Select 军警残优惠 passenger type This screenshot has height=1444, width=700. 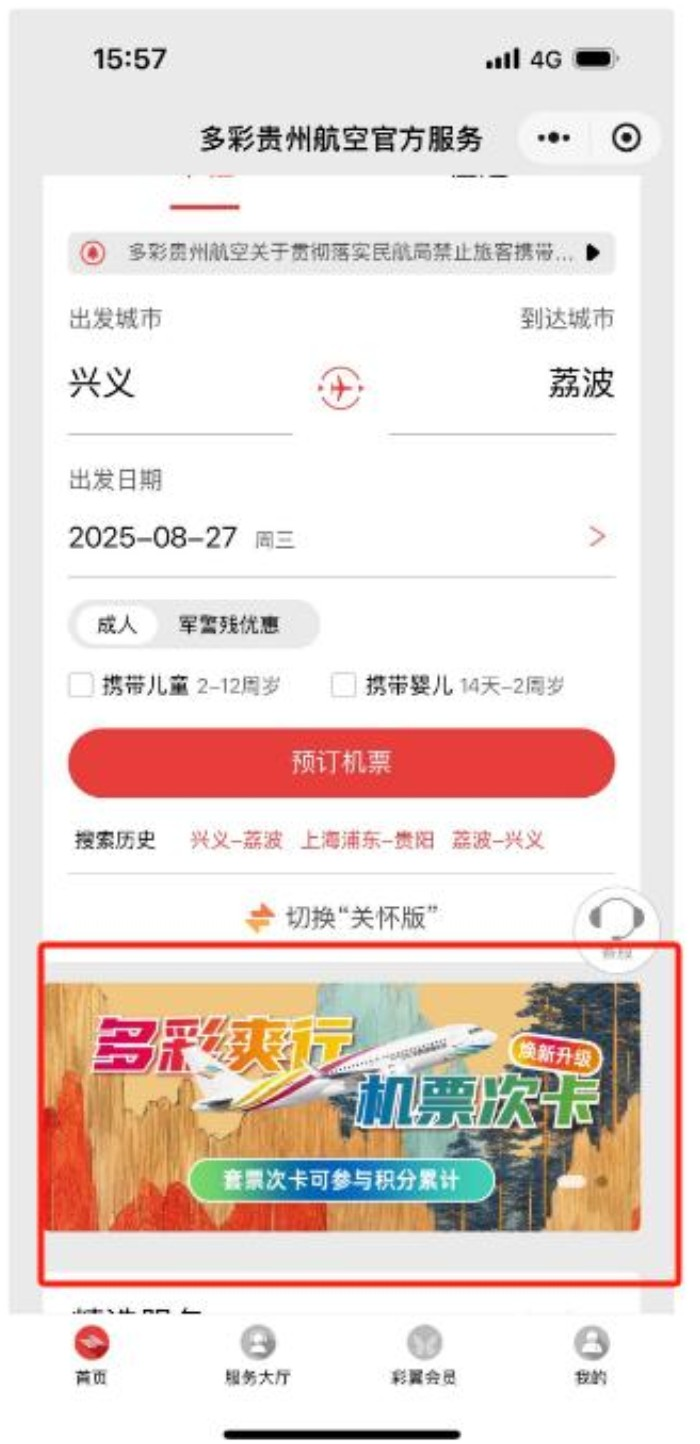click(229, 626)
